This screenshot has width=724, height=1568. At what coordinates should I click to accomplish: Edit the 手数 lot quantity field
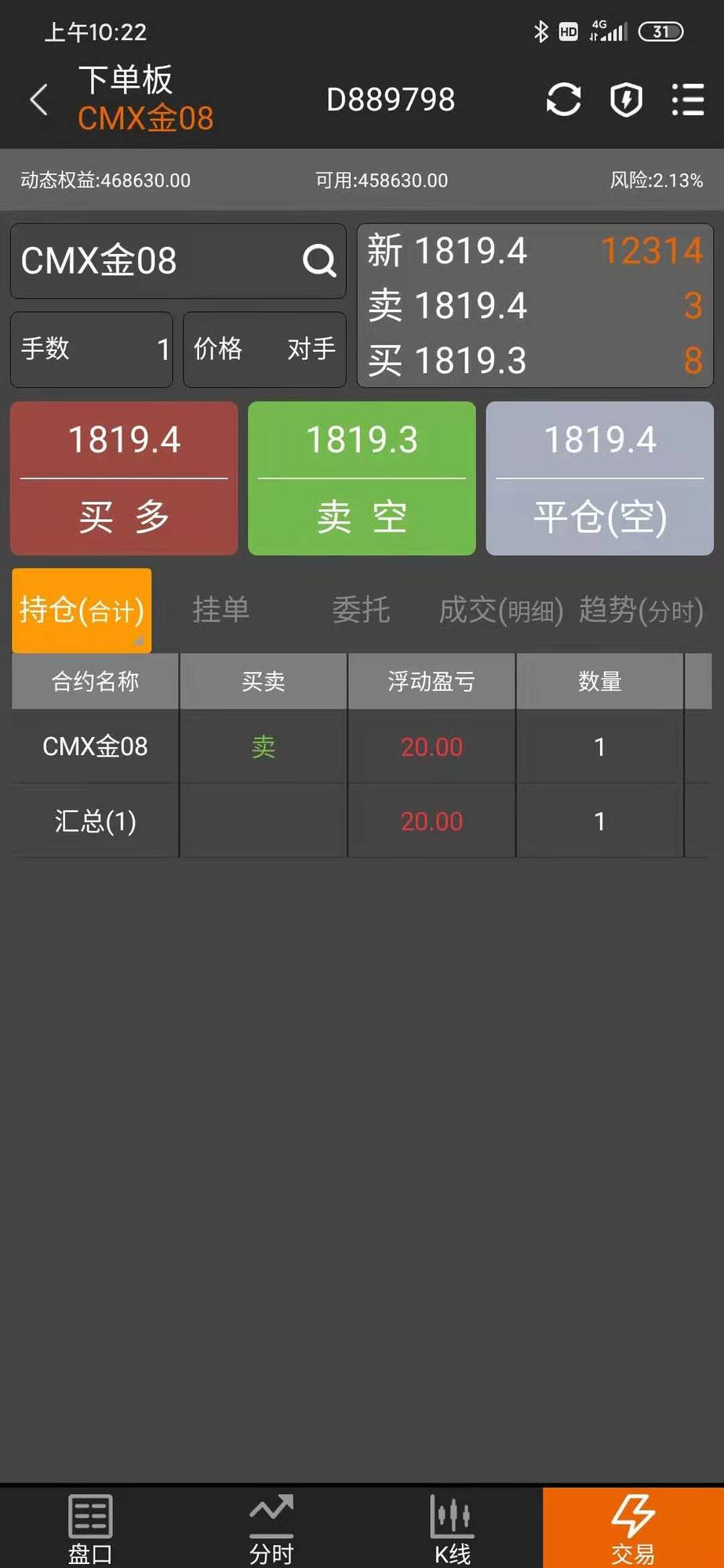tap(92, 349)
